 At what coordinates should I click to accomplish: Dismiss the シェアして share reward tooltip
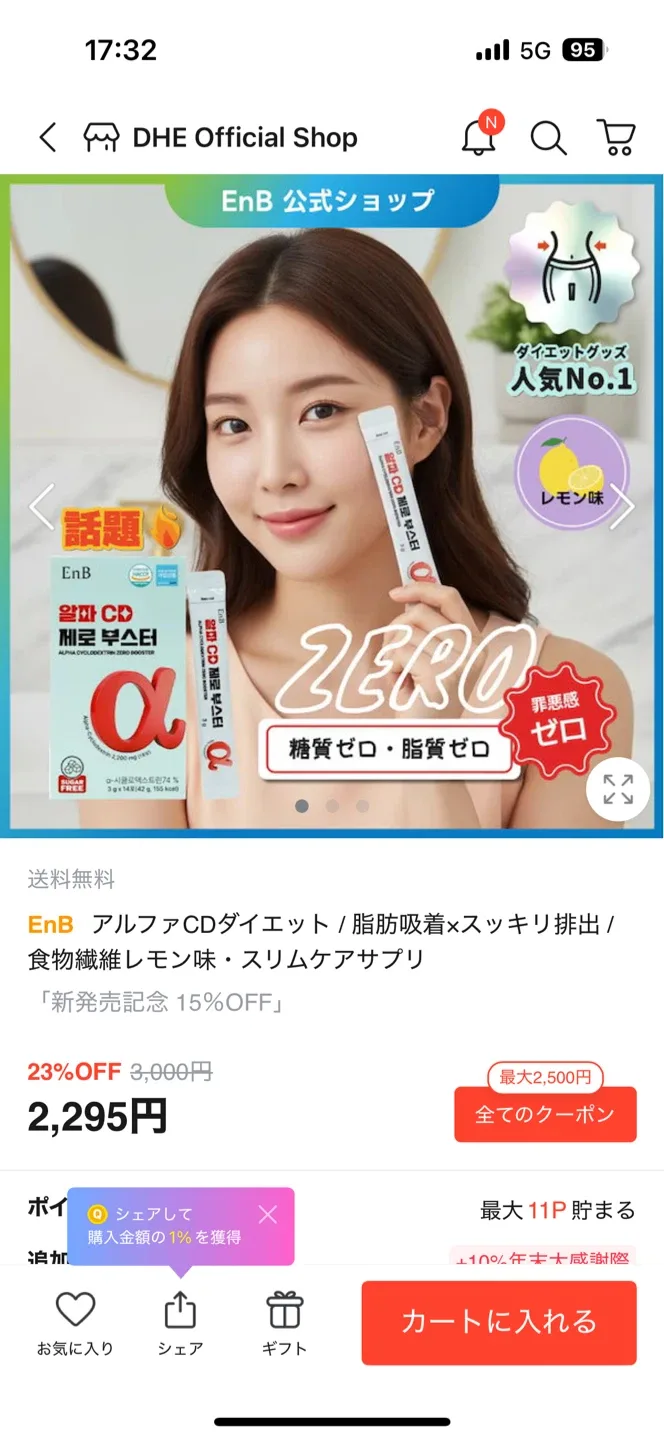[x=267, y=1214]
